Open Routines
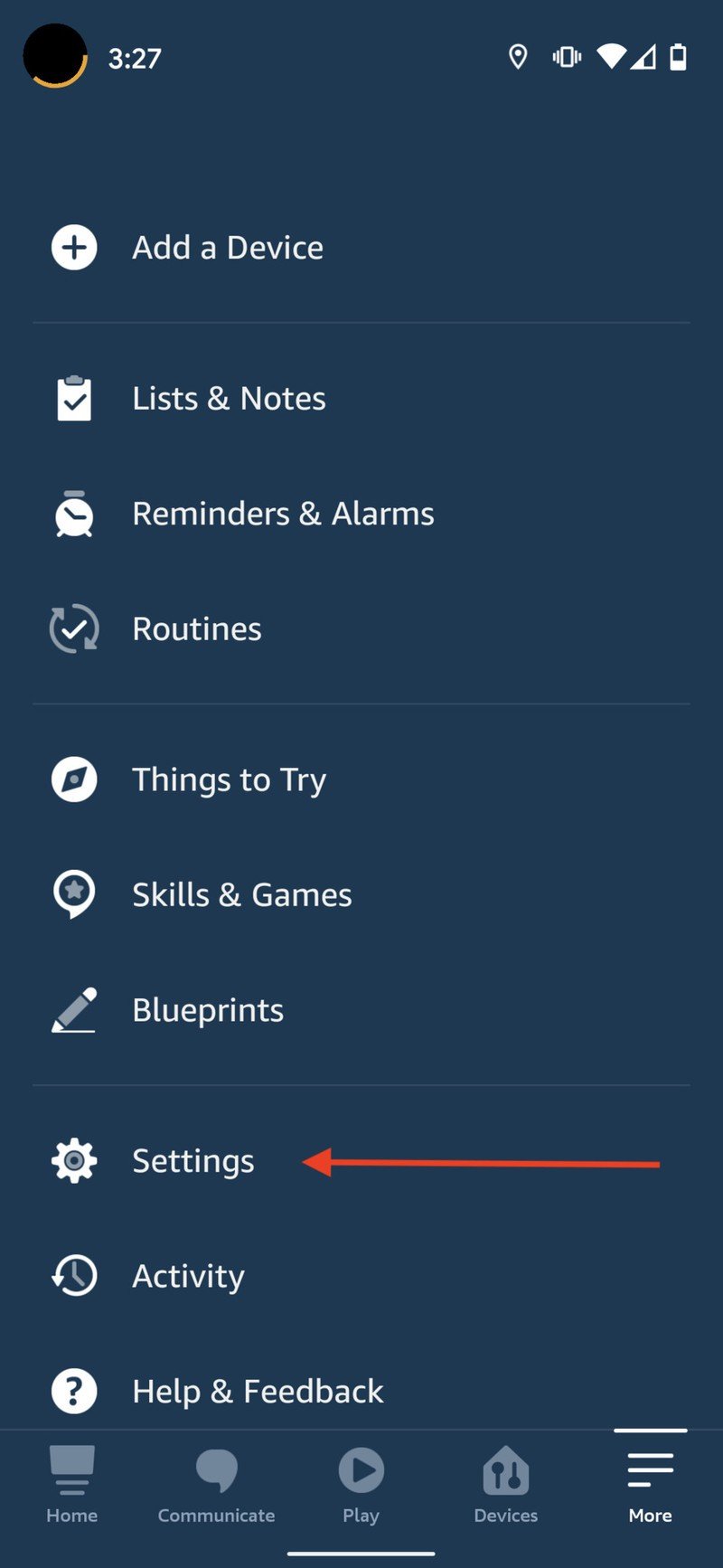 (x=196, y=629)
